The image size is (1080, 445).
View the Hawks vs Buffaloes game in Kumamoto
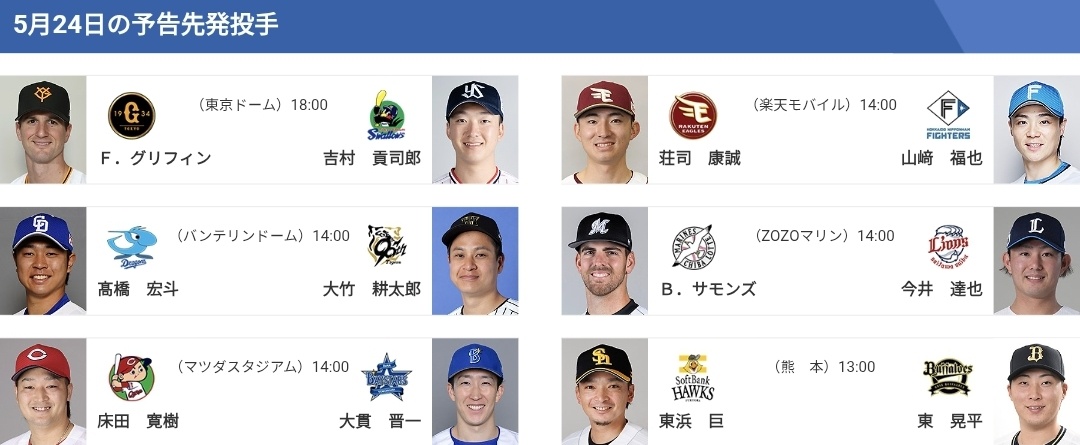coord(820,391)
